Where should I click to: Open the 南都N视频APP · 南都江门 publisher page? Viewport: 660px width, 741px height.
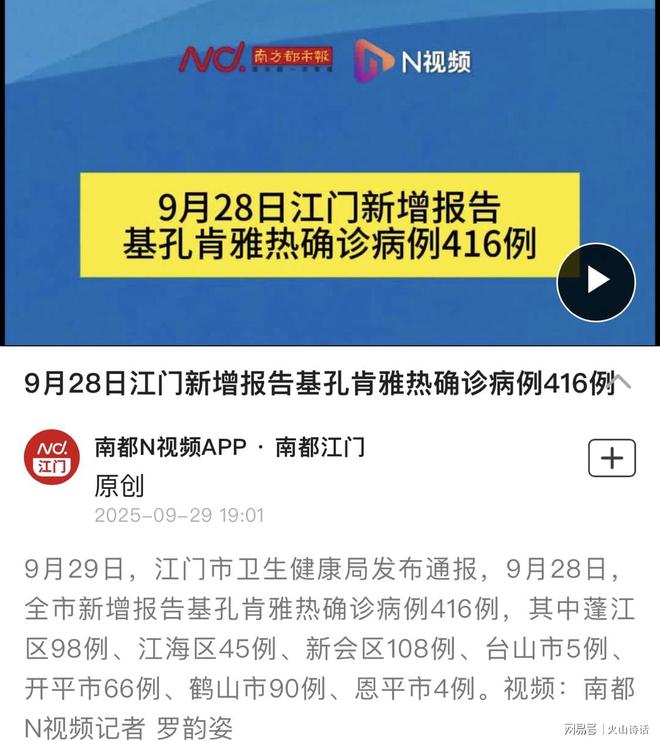229,447
